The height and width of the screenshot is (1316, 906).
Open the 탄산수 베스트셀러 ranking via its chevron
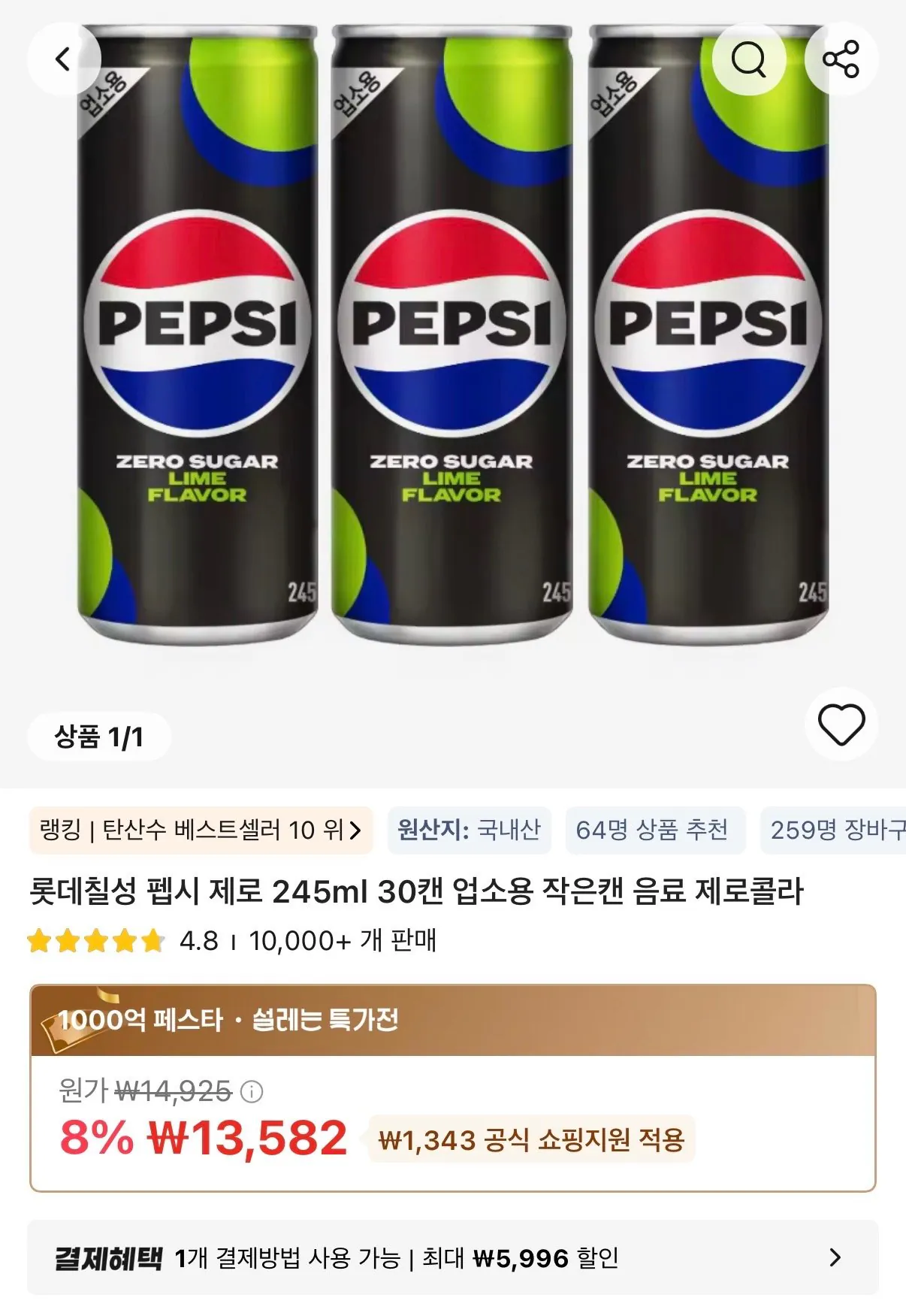tap(353, 831)
